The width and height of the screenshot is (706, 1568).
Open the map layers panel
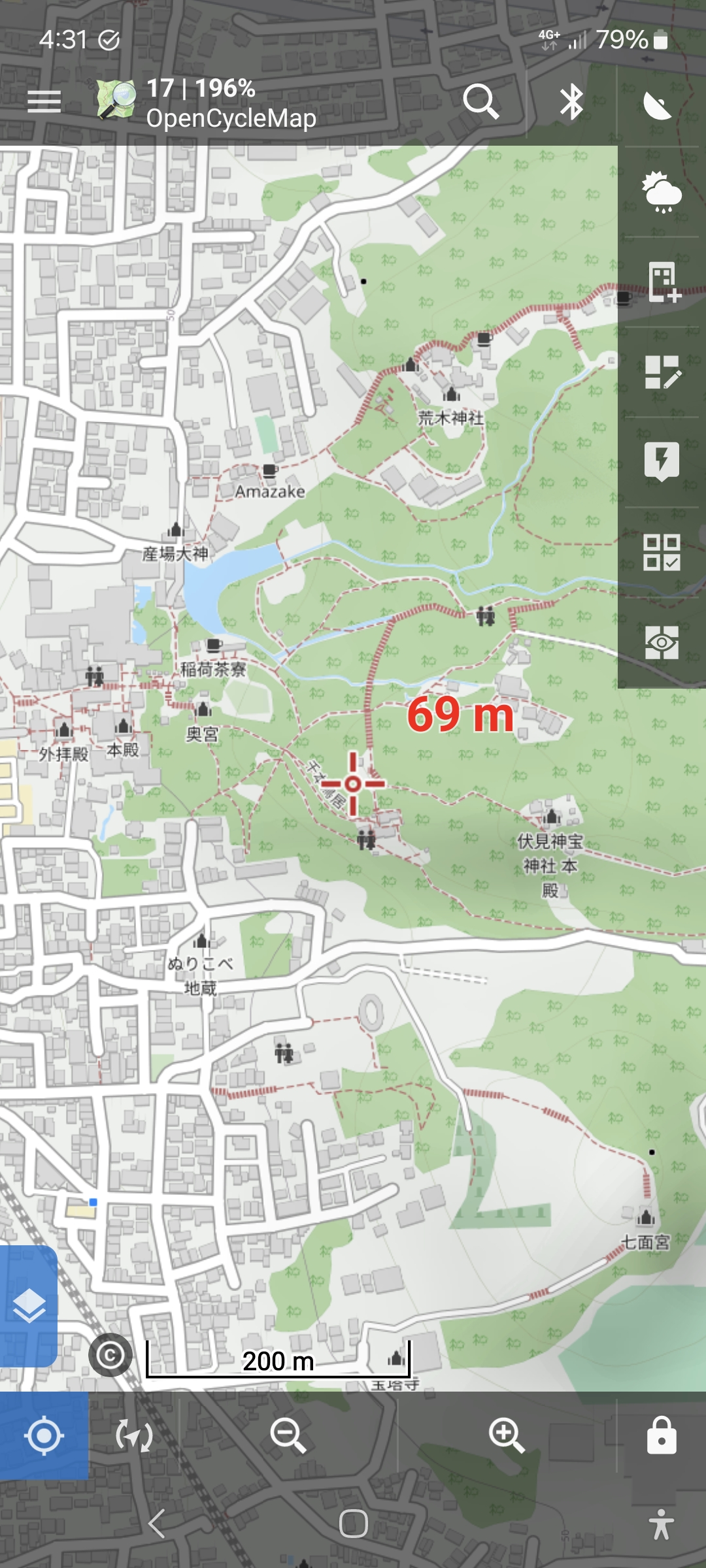click(x=29, y=1307)
